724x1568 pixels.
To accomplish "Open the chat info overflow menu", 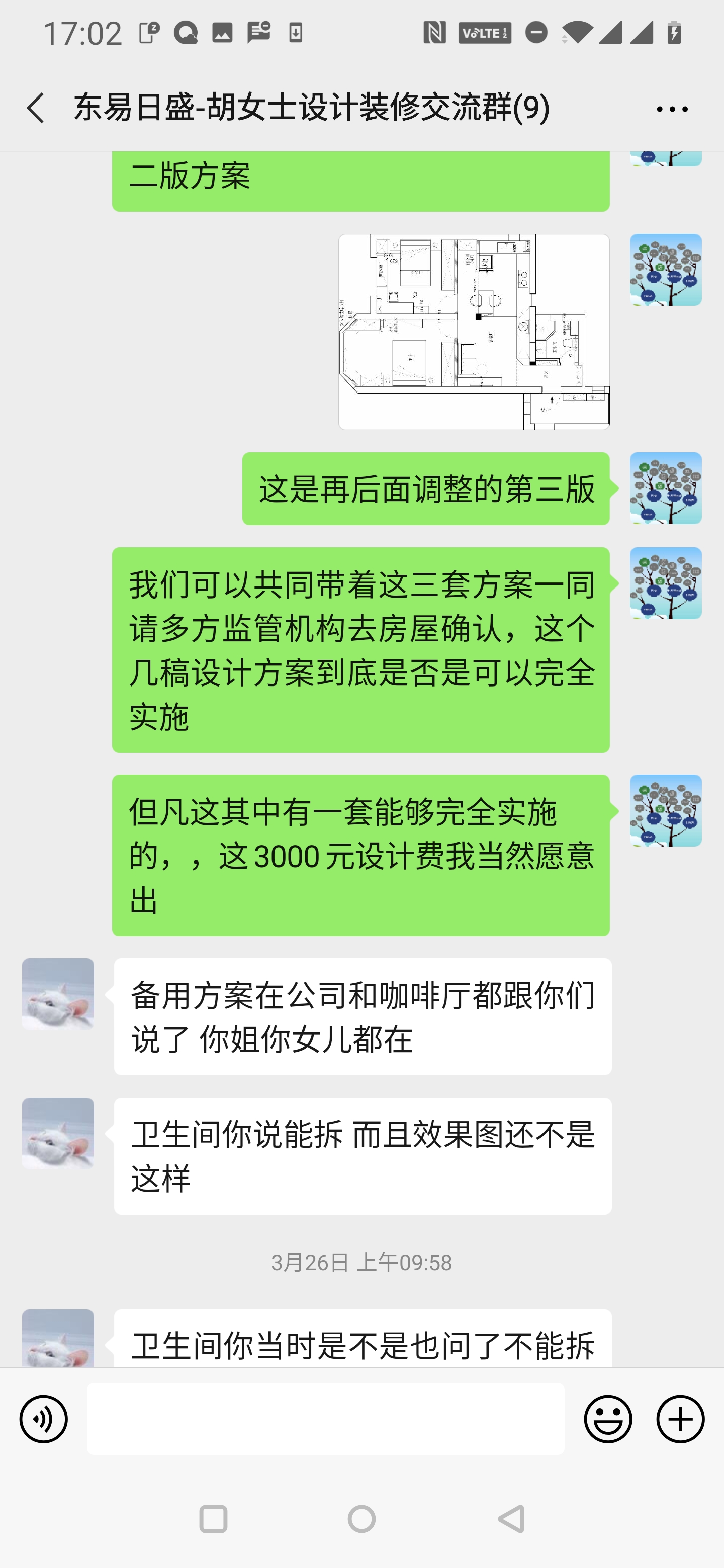I will point(672,110).
